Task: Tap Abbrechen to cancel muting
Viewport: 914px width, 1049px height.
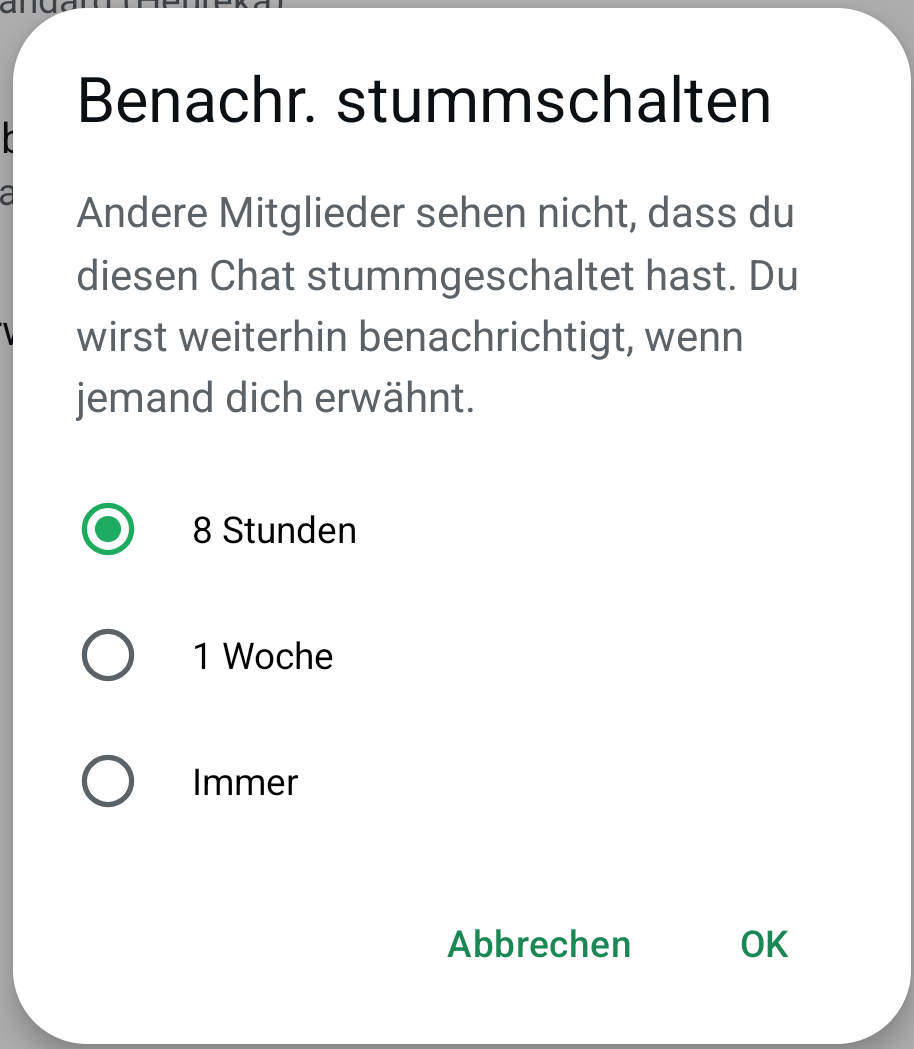Action: coord(539,944)
